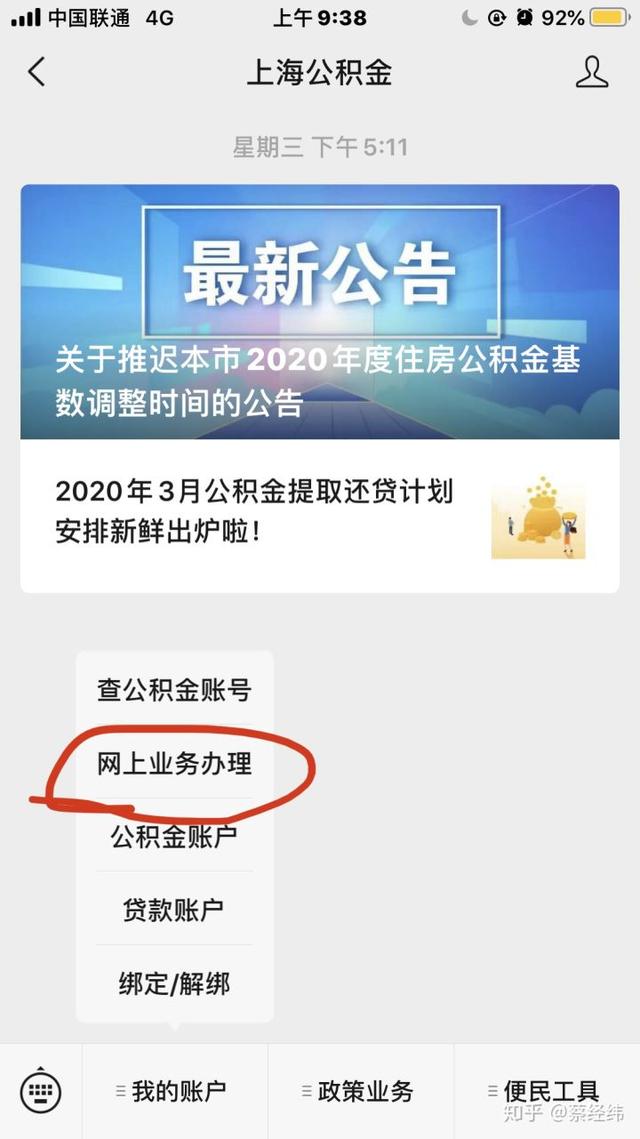Open the 最新公告 announcement article
640x1139 pixels.
click(x=320, y=312)
